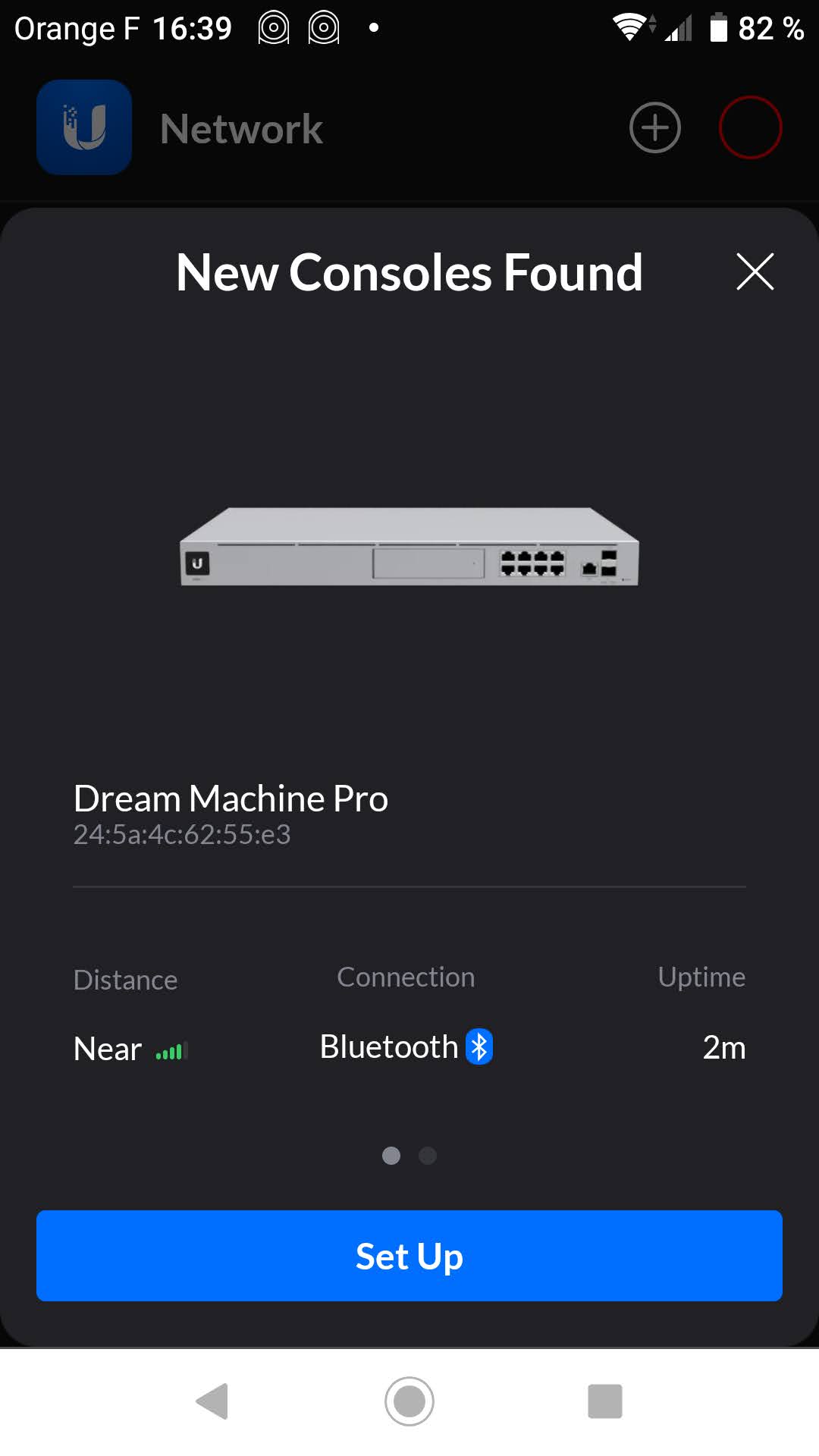Go back with system back button
The image size is (819, 1456).
click(x=213, y=1401)
